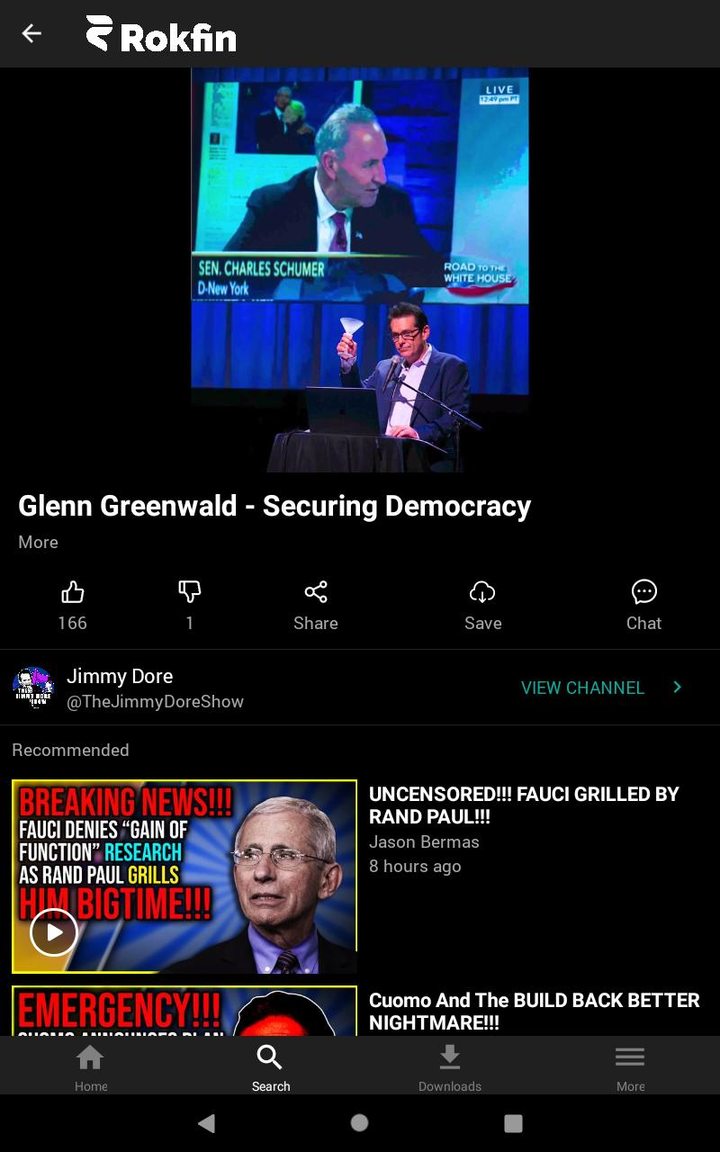The width and height of the screenshot is (720, 1152).
Task: Open the More tab in bottom navigation
Action: [x=630, y=1066]
